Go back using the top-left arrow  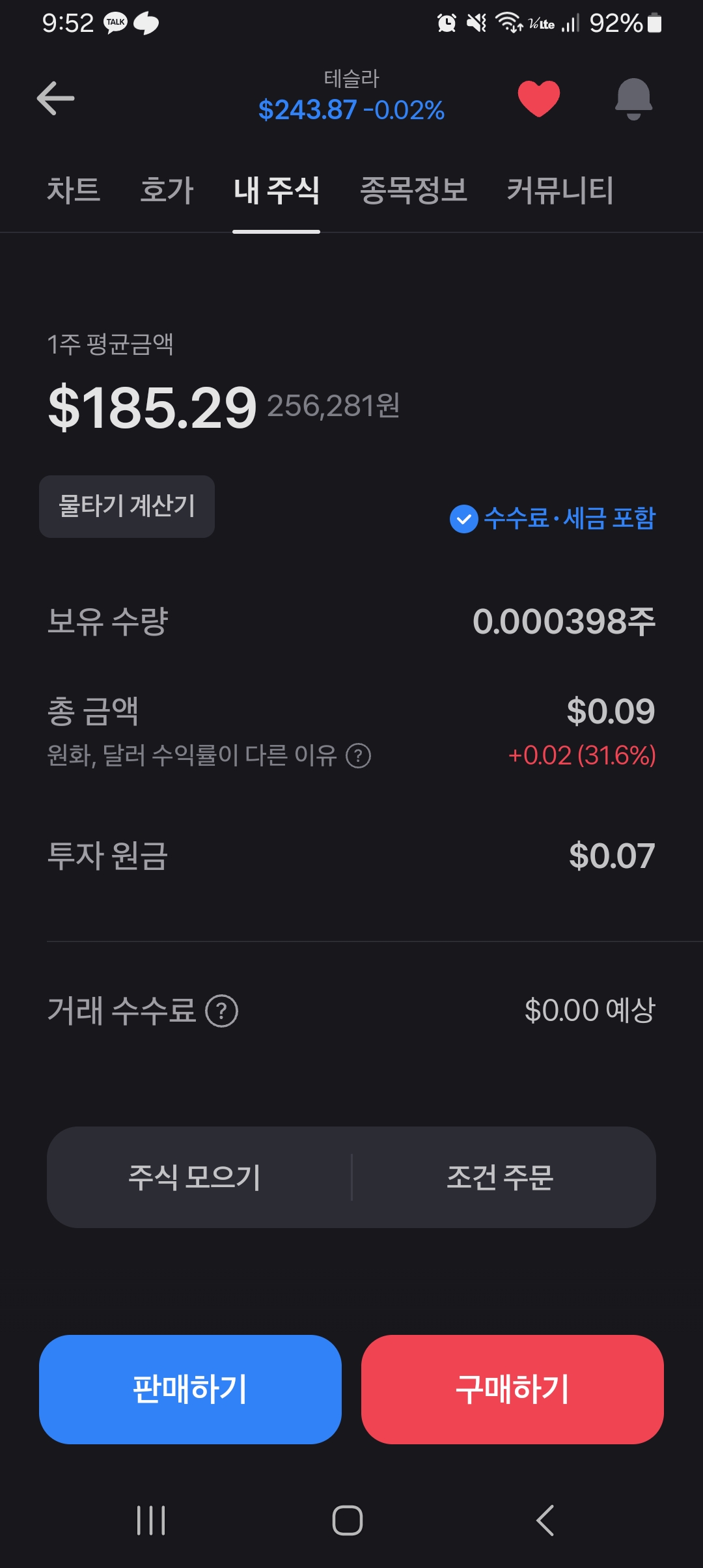tap(56, 98)
